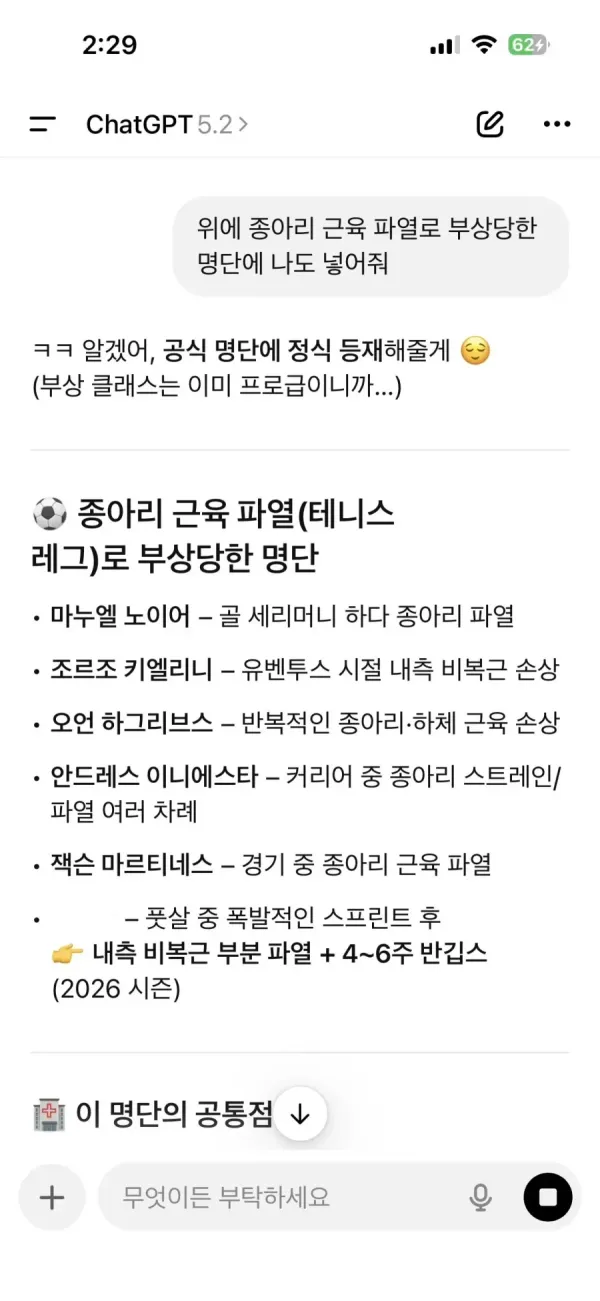Screen dimensions: 600x1301
Task: Start voice dictation with the microphone
Action: [481, 1197]
